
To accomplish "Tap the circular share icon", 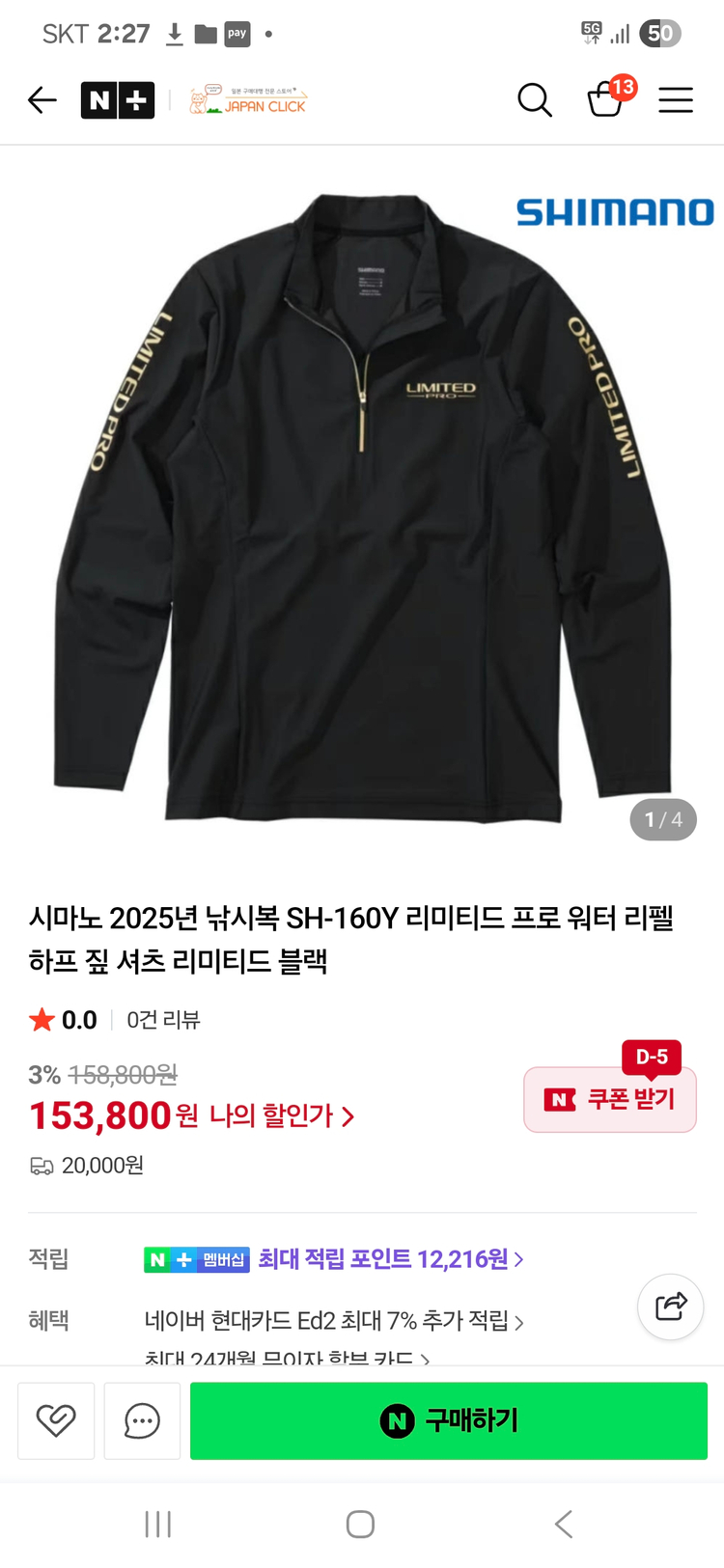I will coord(670,1307).
